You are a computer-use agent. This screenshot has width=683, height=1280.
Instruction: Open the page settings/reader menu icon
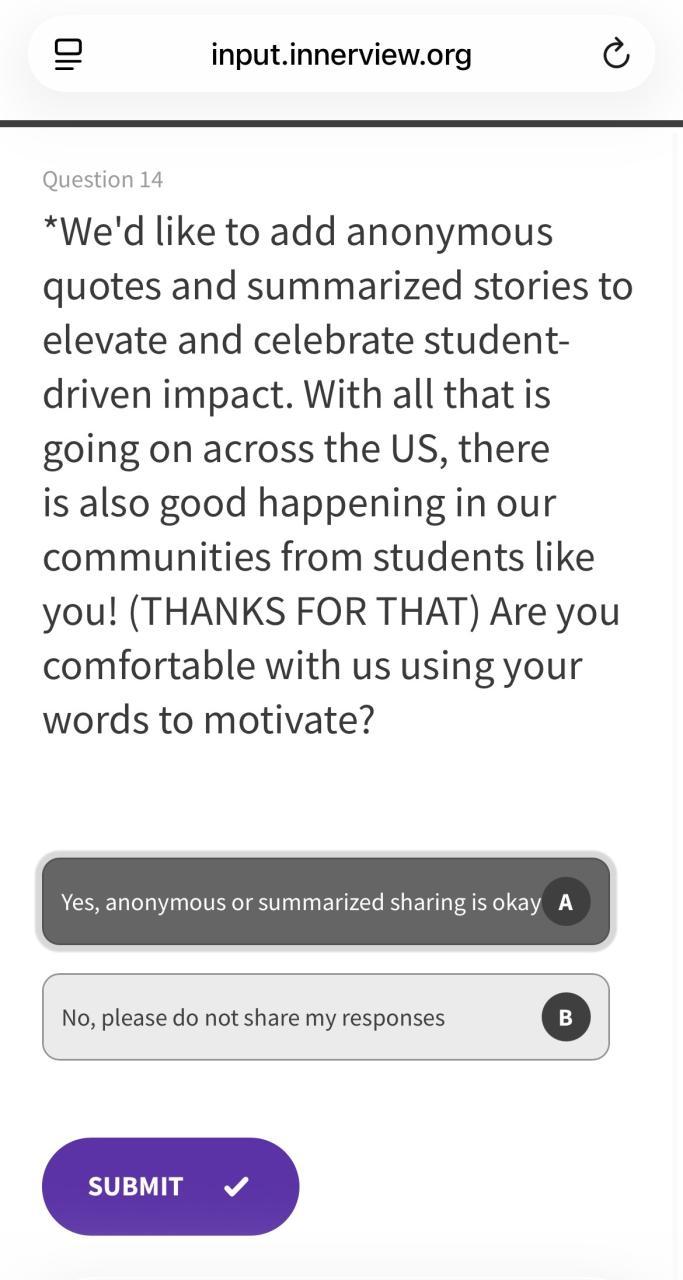[68, 54]
